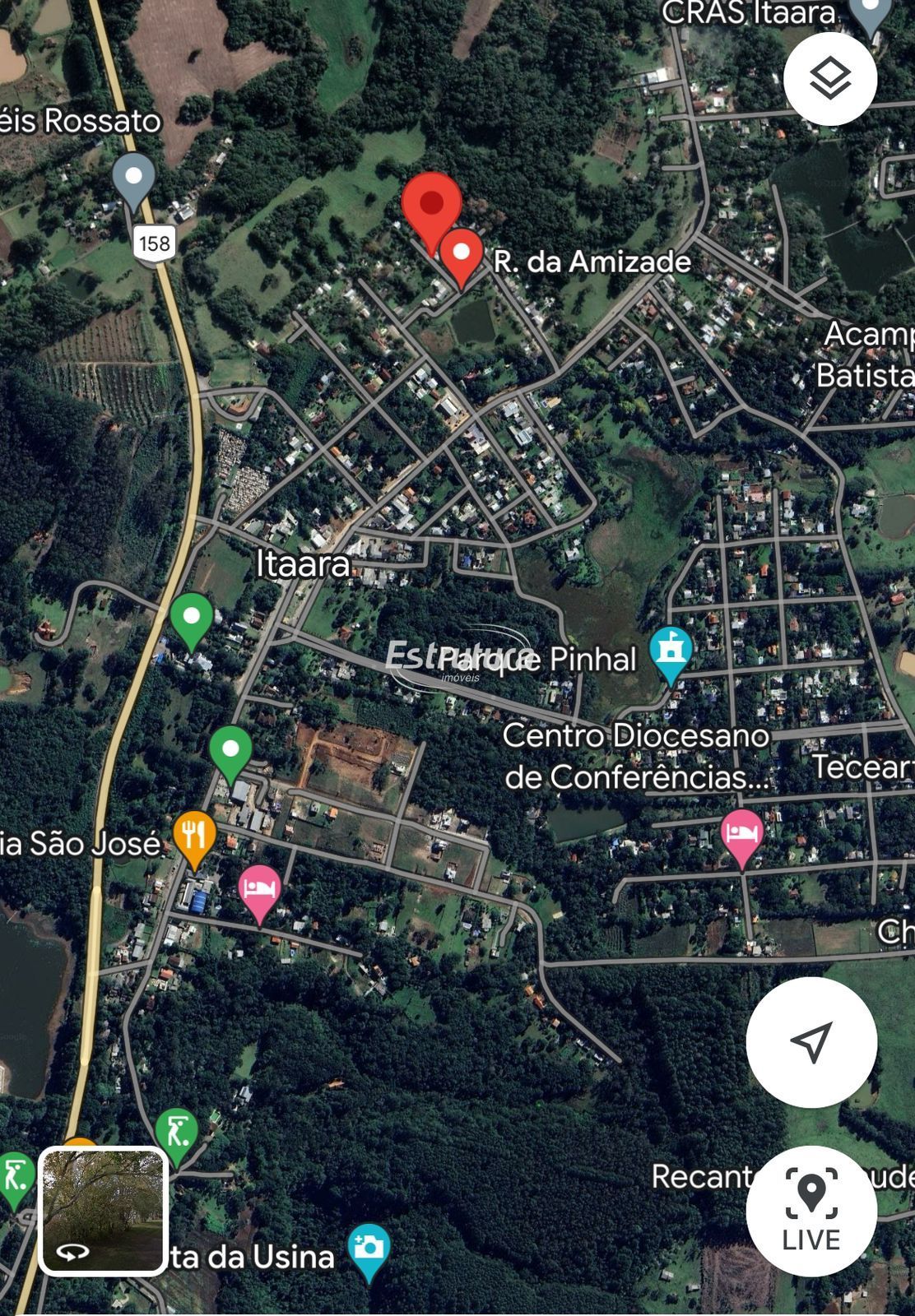Open the restaurant pin by São José
Viewport: 915px width, 1316px height.
[194, 837]
